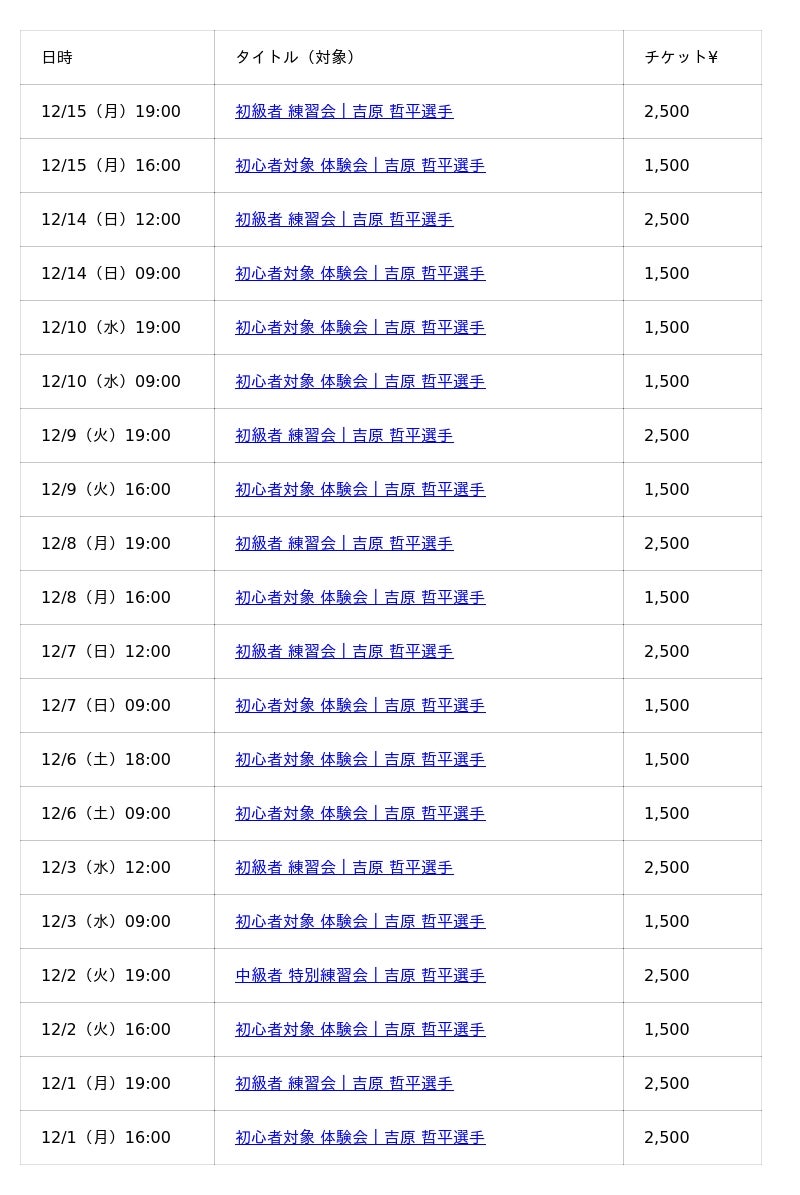Viewport: 800px width, 1195px height.
Task: Open the 12/1 16:00 初心者対象 体験会 link
Action: [x=360, y=1138]
